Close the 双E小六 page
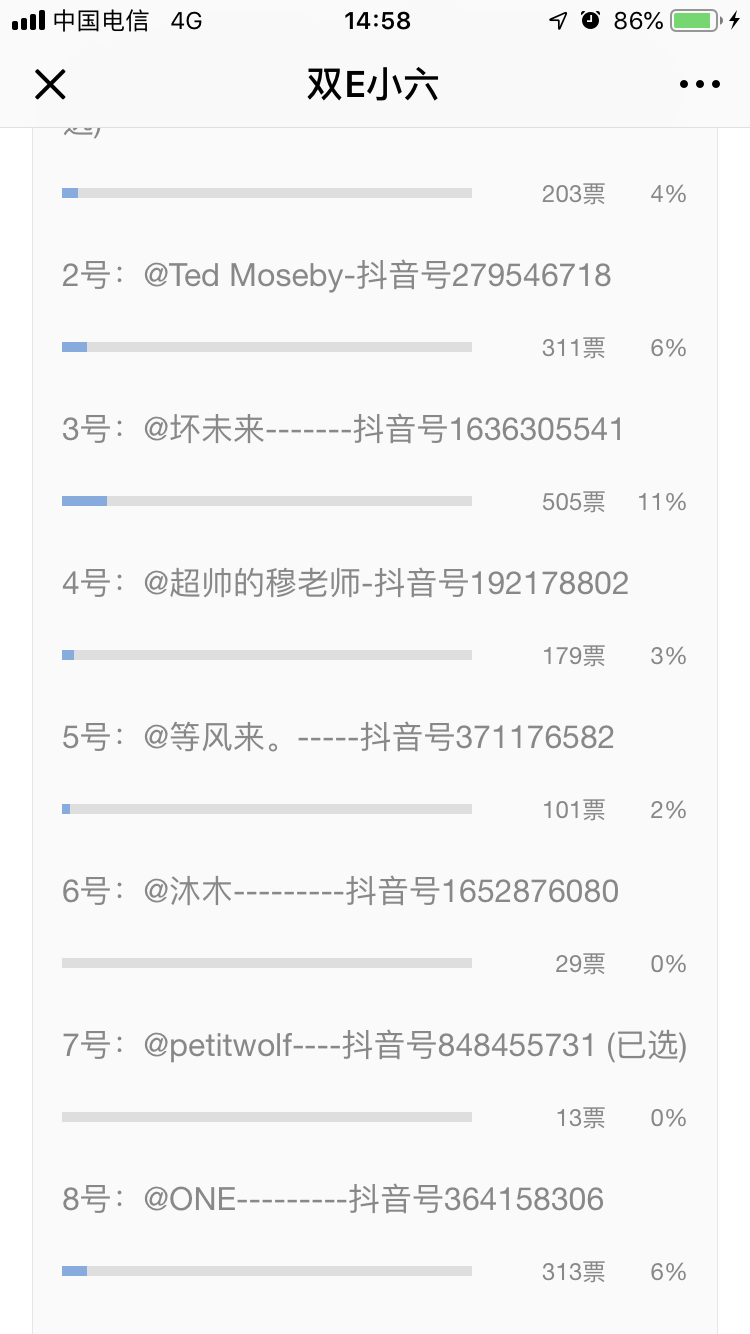This screenshot has width=750, height=1334. (x=50, y=85)
